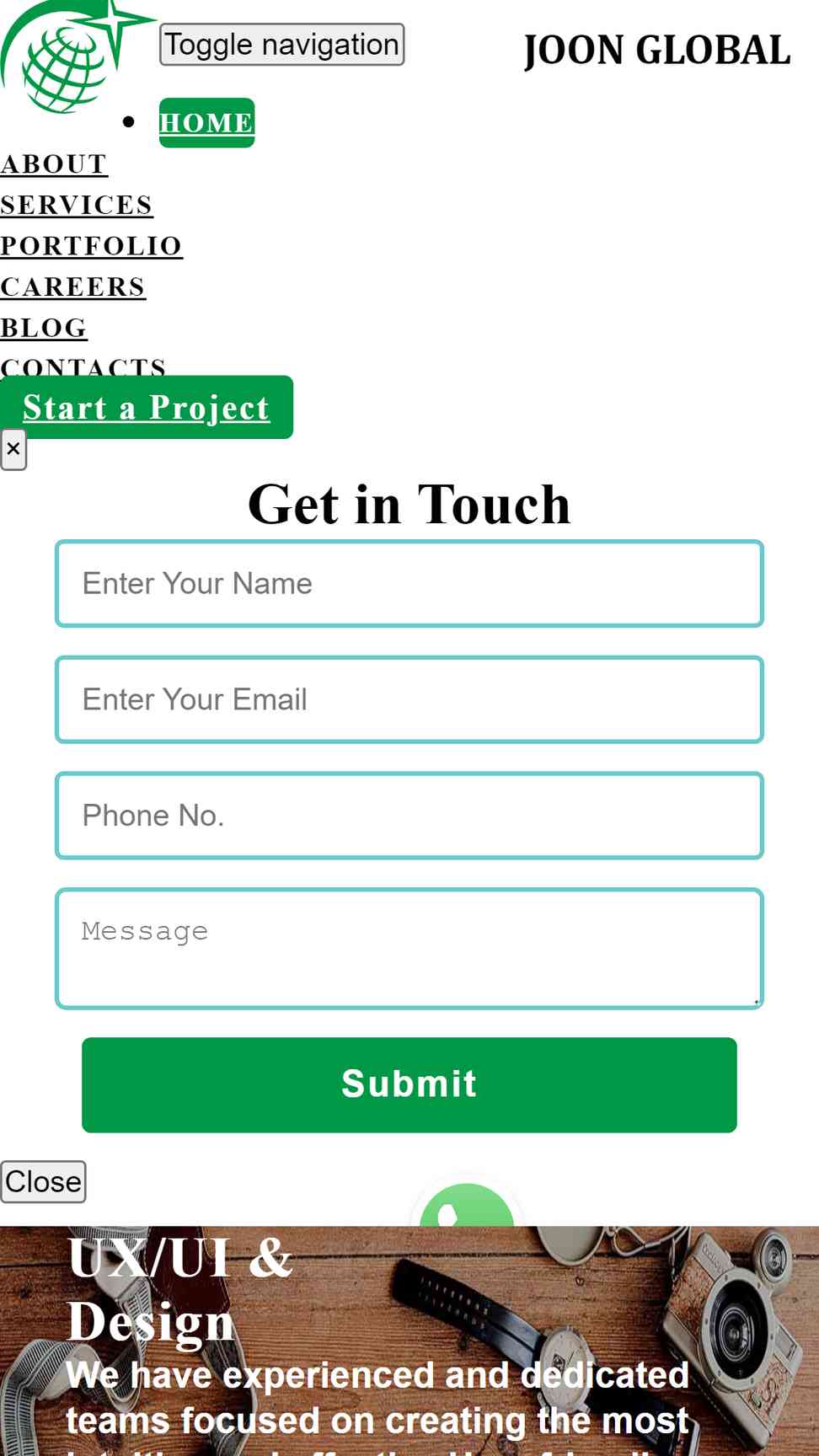Open the green WhatsApp chat icon
The height and width of the screenshot is (1456, 819).
click(467, 1206)
